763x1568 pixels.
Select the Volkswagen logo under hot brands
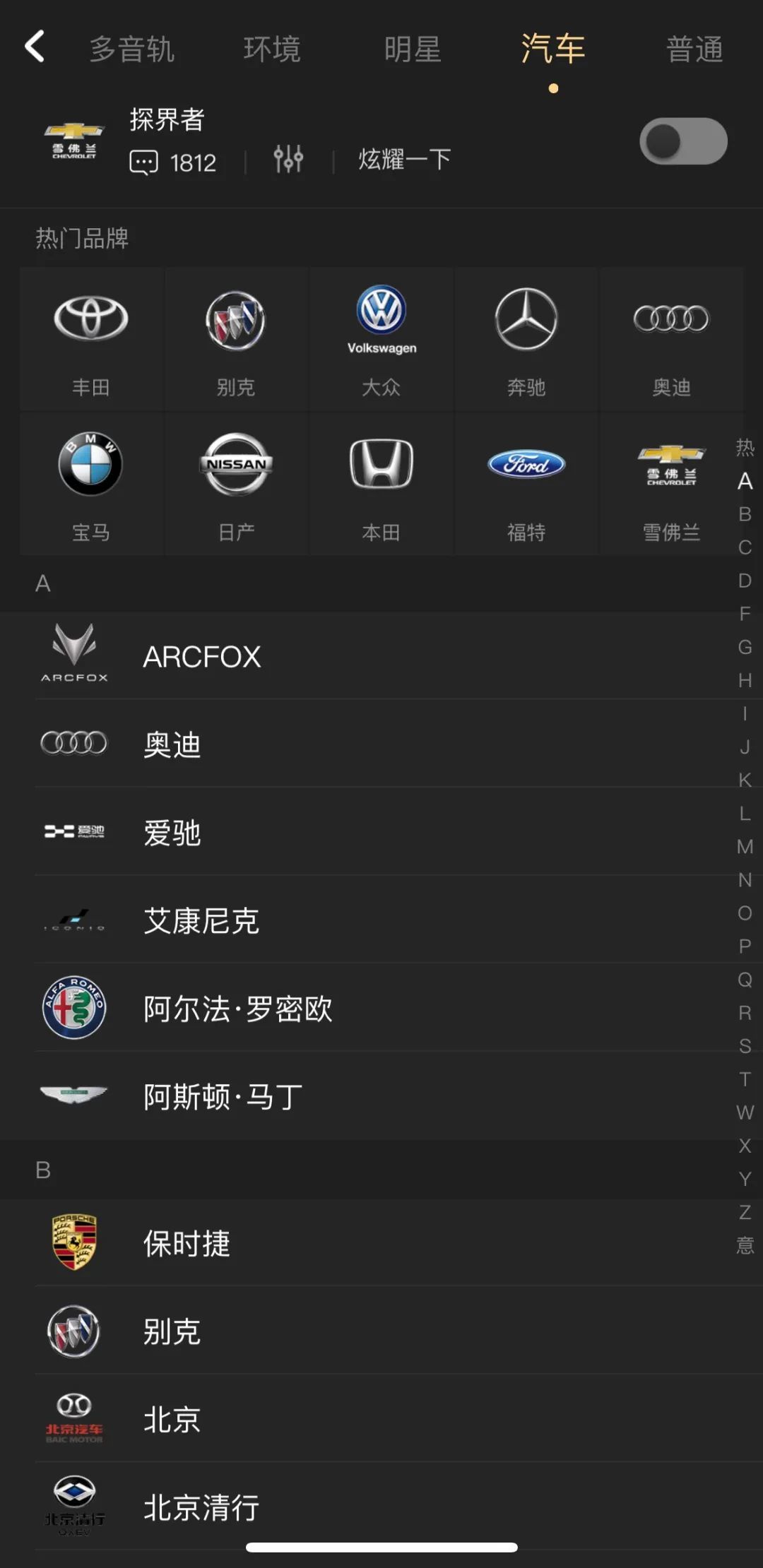coord(381,318)
